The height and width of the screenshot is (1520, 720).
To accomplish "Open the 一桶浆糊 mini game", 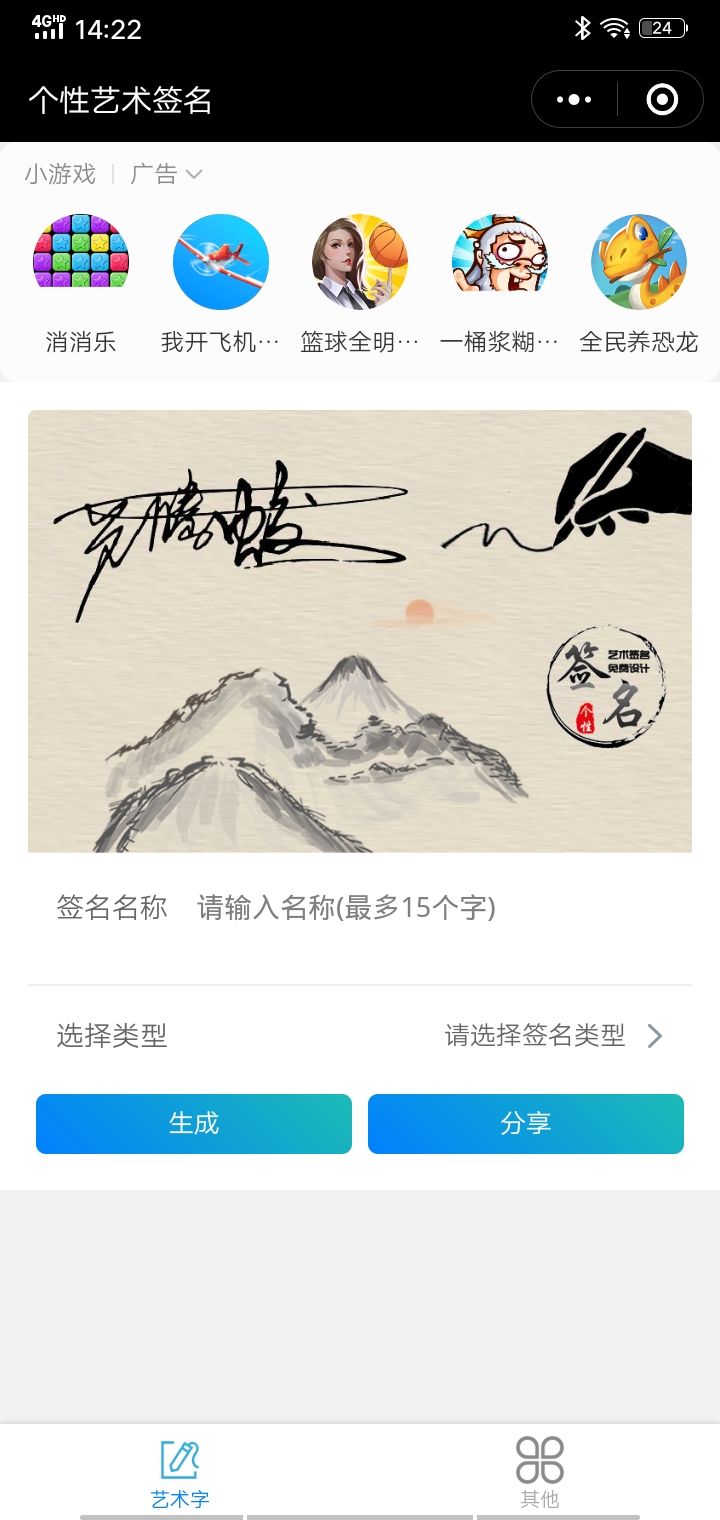I will pos(499,262).
